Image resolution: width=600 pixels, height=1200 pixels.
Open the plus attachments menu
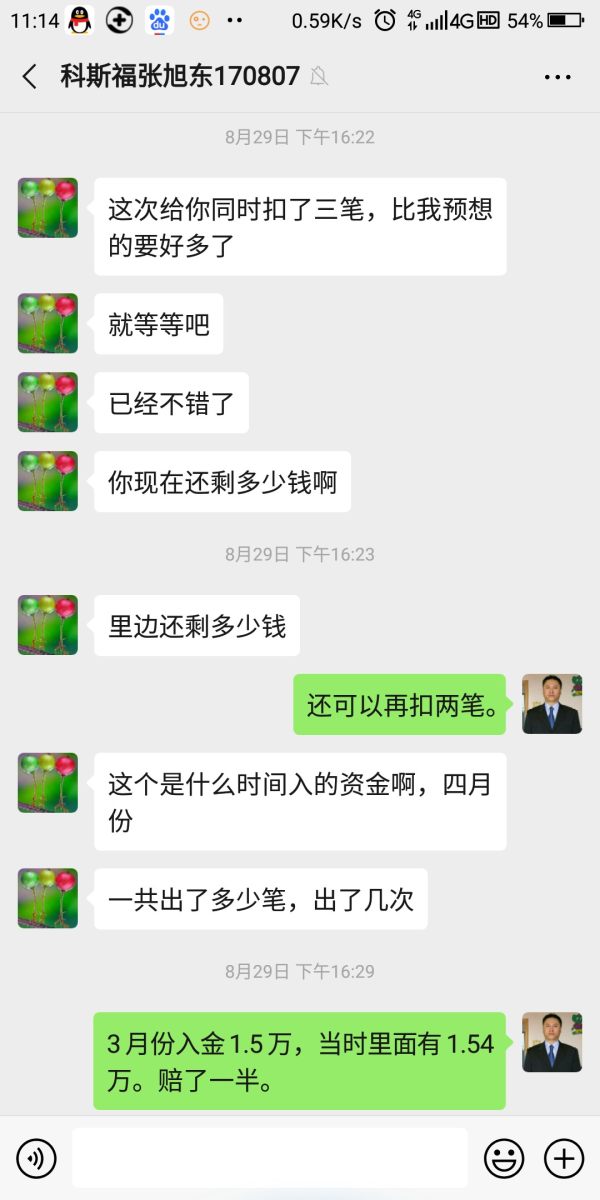563,1158
